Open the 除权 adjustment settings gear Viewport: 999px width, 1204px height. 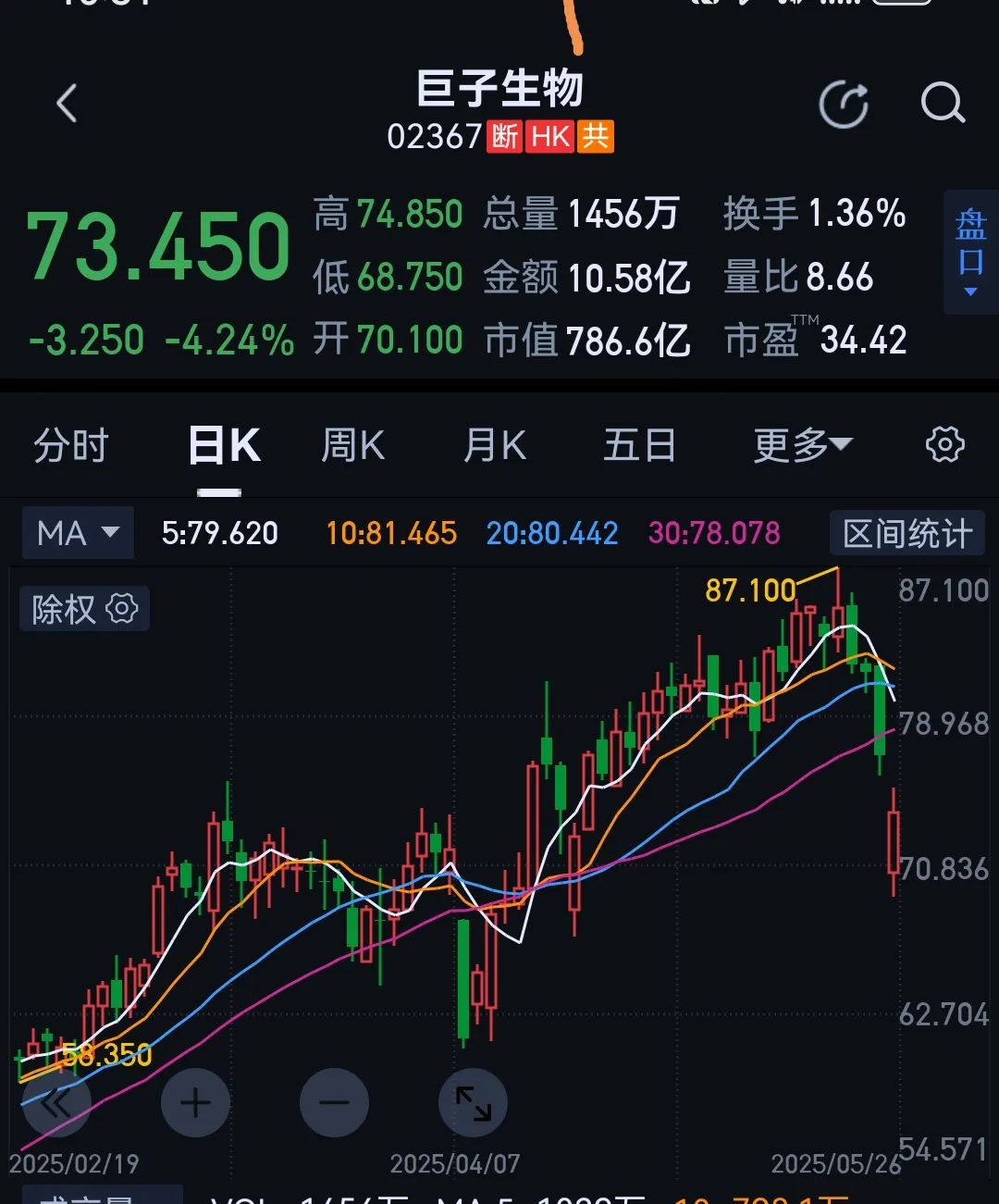tap(119, 608)
